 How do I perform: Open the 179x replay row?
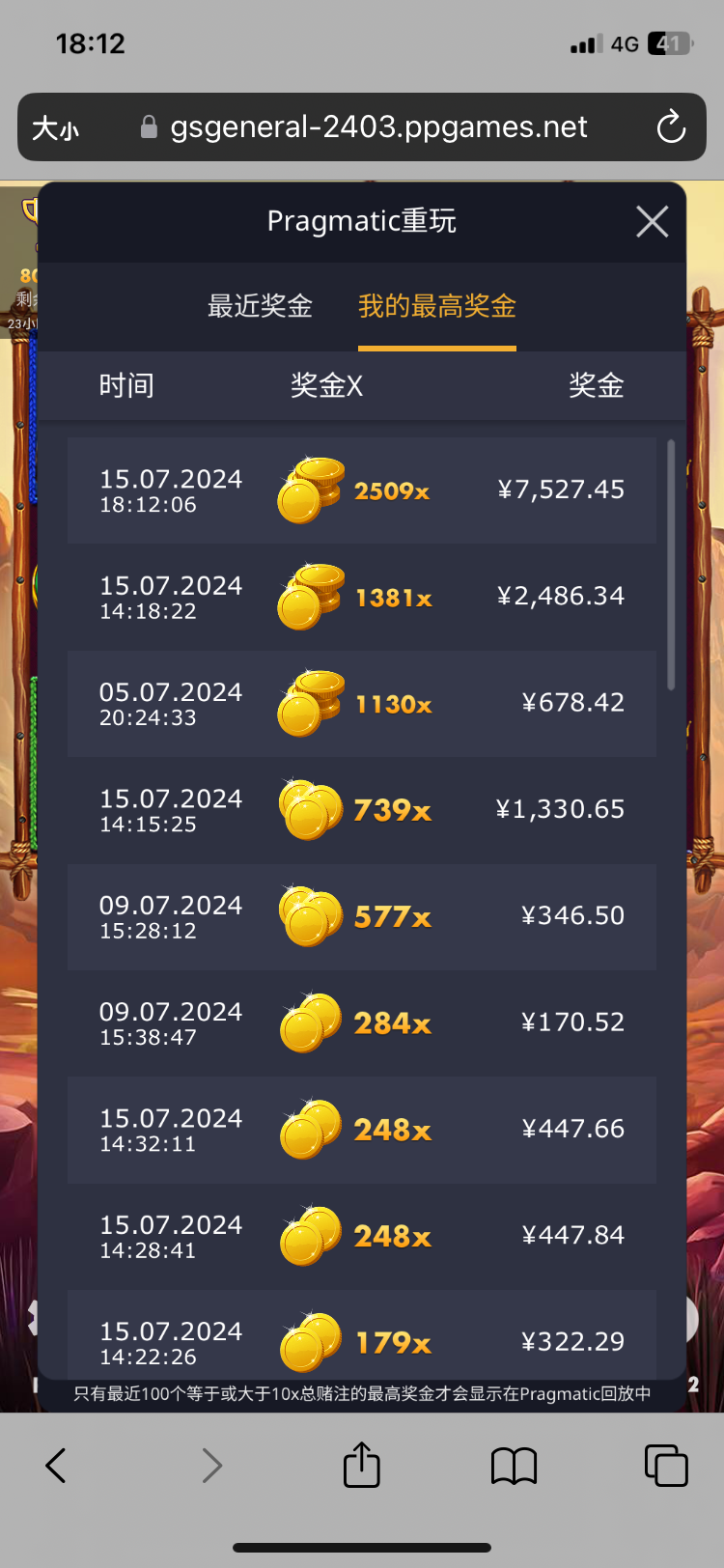pyautogui.click(x=362, y=1340)
